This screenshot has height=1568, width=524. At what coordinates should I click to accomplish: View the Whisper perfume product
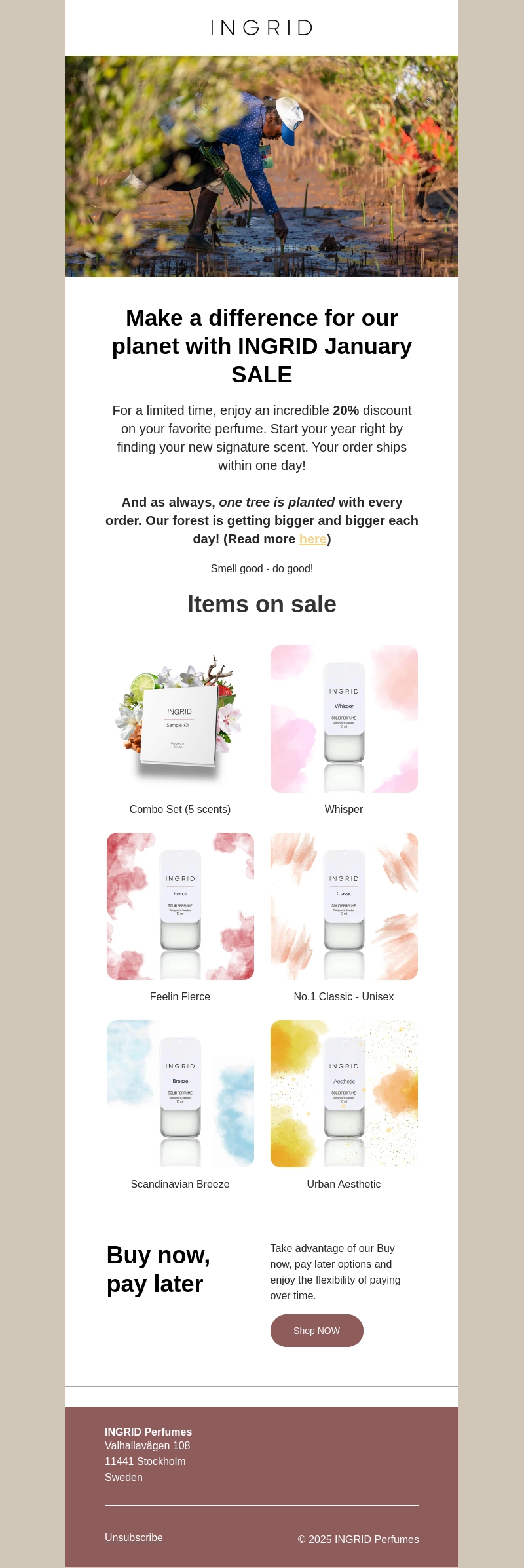(344, 718)
